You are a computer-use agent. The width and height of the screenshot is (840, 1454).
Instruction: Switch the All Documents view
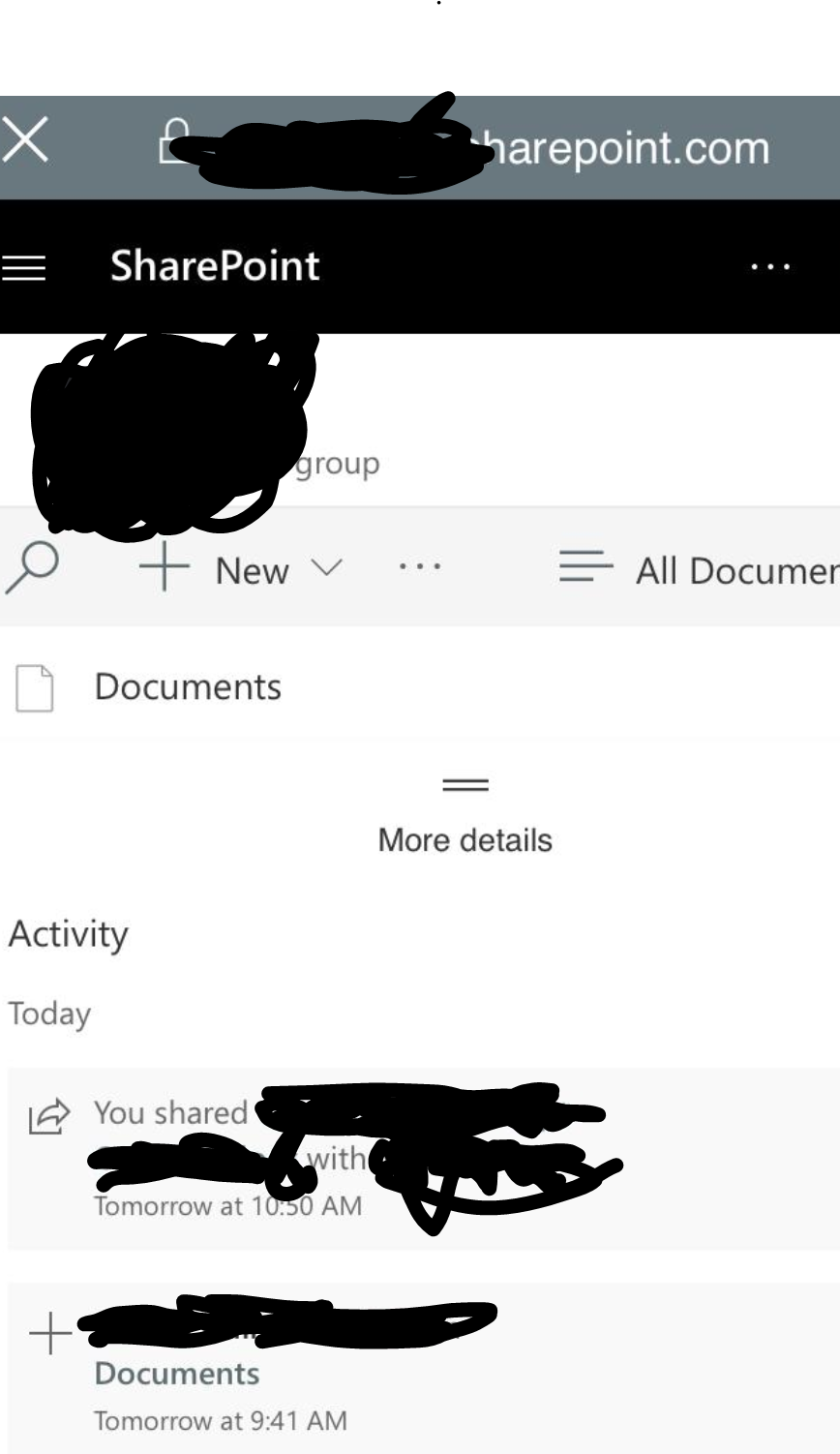point(699,569)
